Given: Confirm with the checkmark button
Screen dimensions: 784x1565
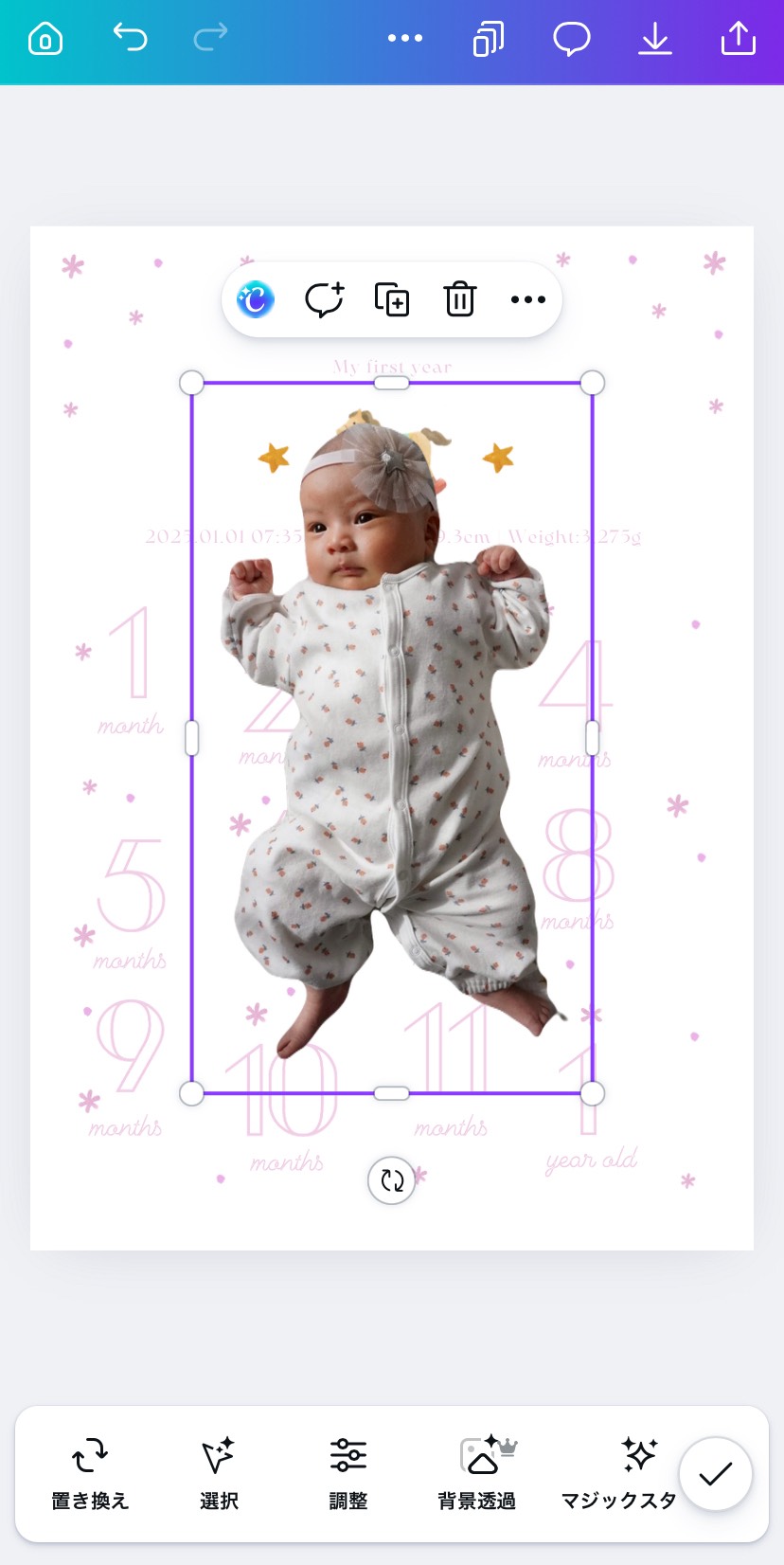Looking at the screenshot, I should [716, 1473].
